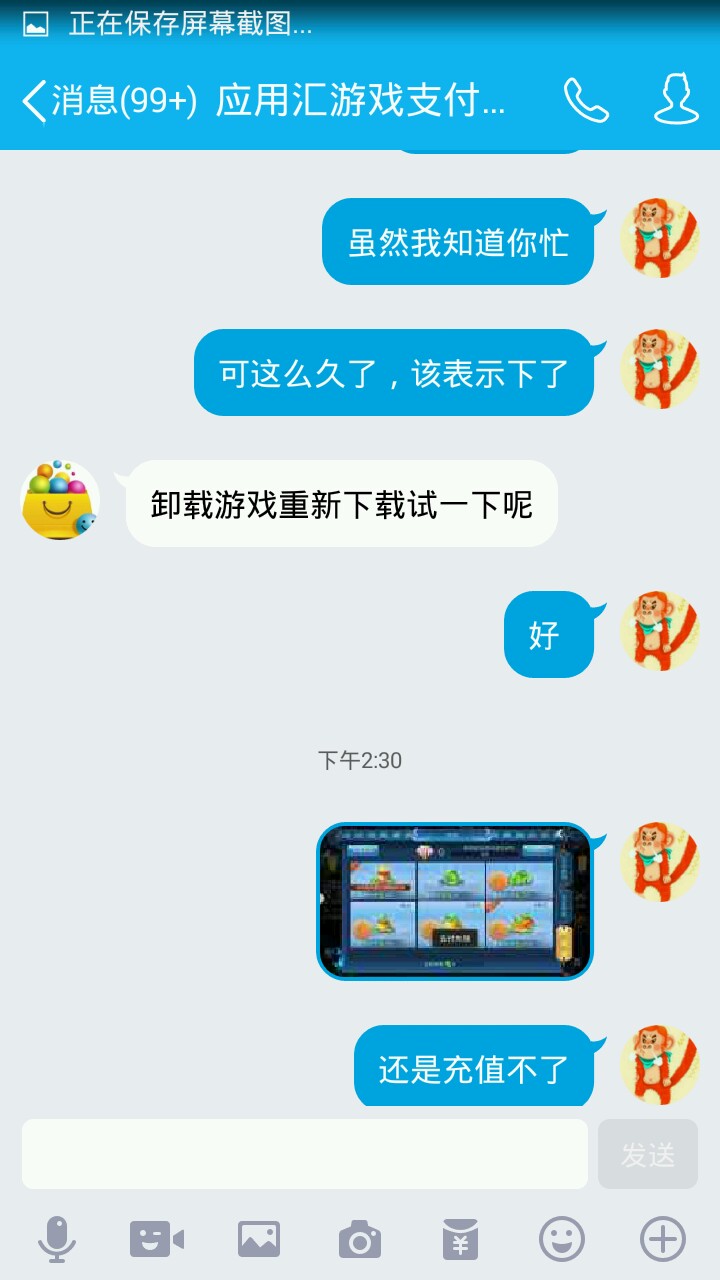Start a video chat
The width and height of the screenshot is (720, 1280).
click(157, 1240)
